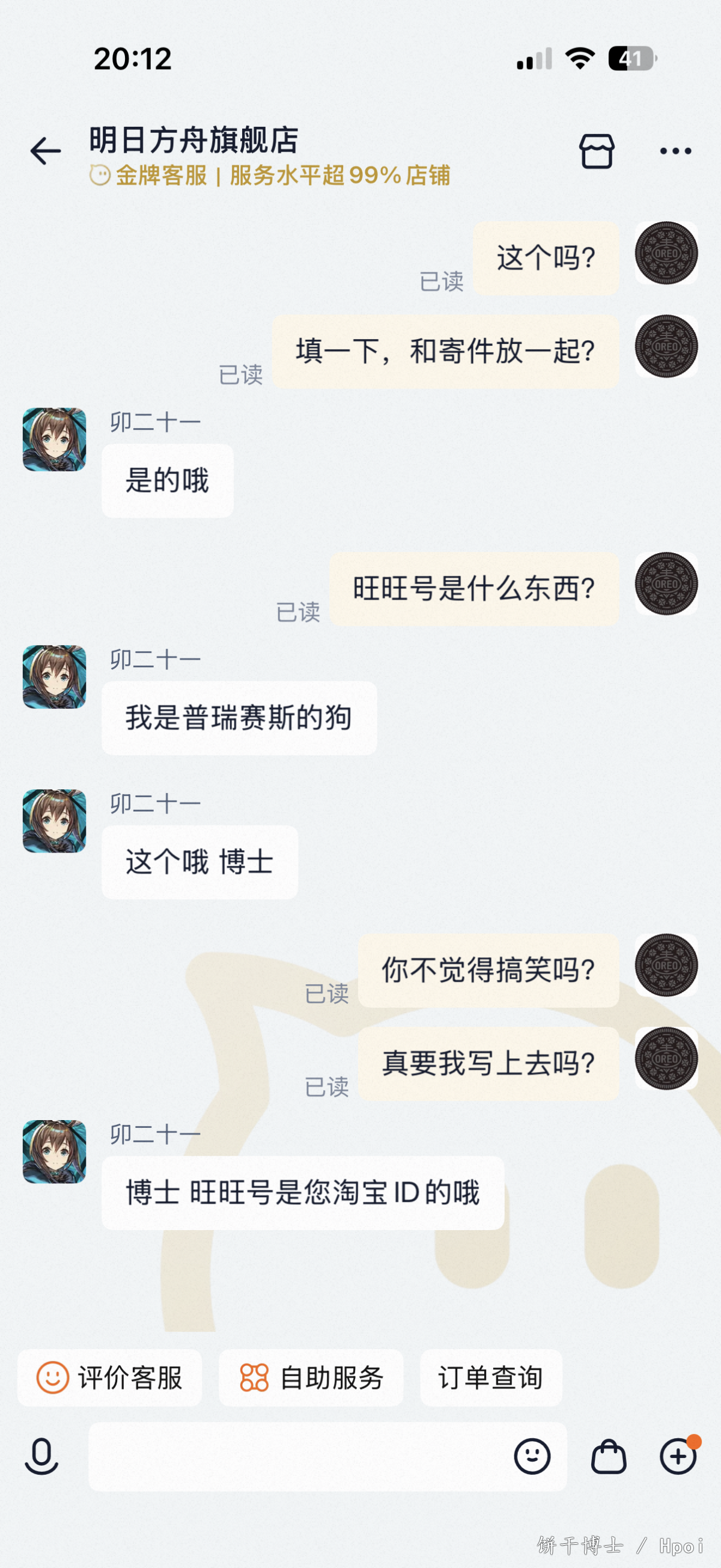
Task: Go back from the chat
Action: tap(46, 151)
